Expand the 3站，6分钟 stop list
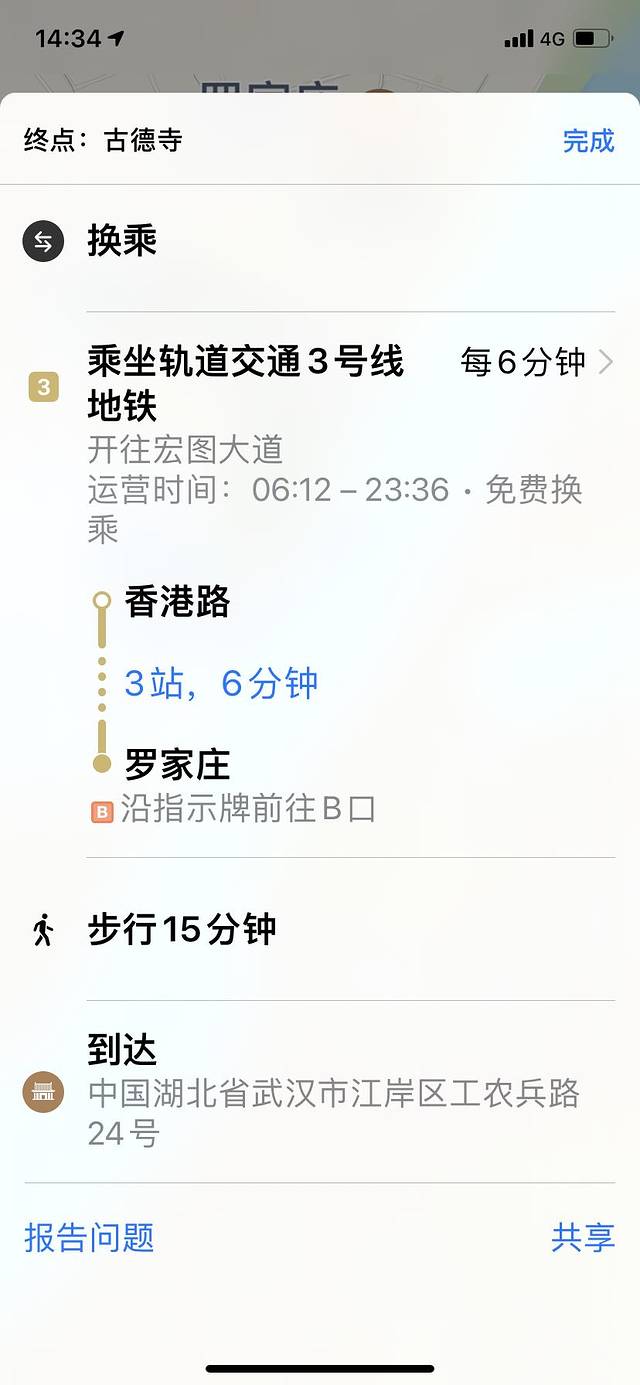The width and height of the screenshot is (640, 1385). pyautogui.click(x=221, y=684)
